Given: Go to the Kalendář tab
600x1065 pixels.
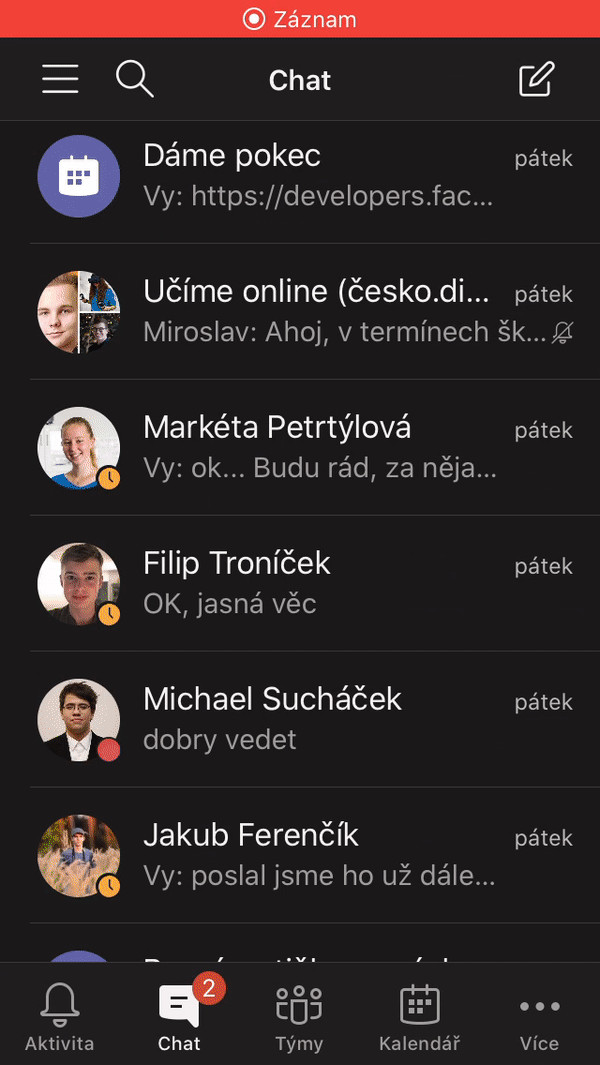Looking at the screenshot, I should pyautogui.click(x=419, y=1016).
